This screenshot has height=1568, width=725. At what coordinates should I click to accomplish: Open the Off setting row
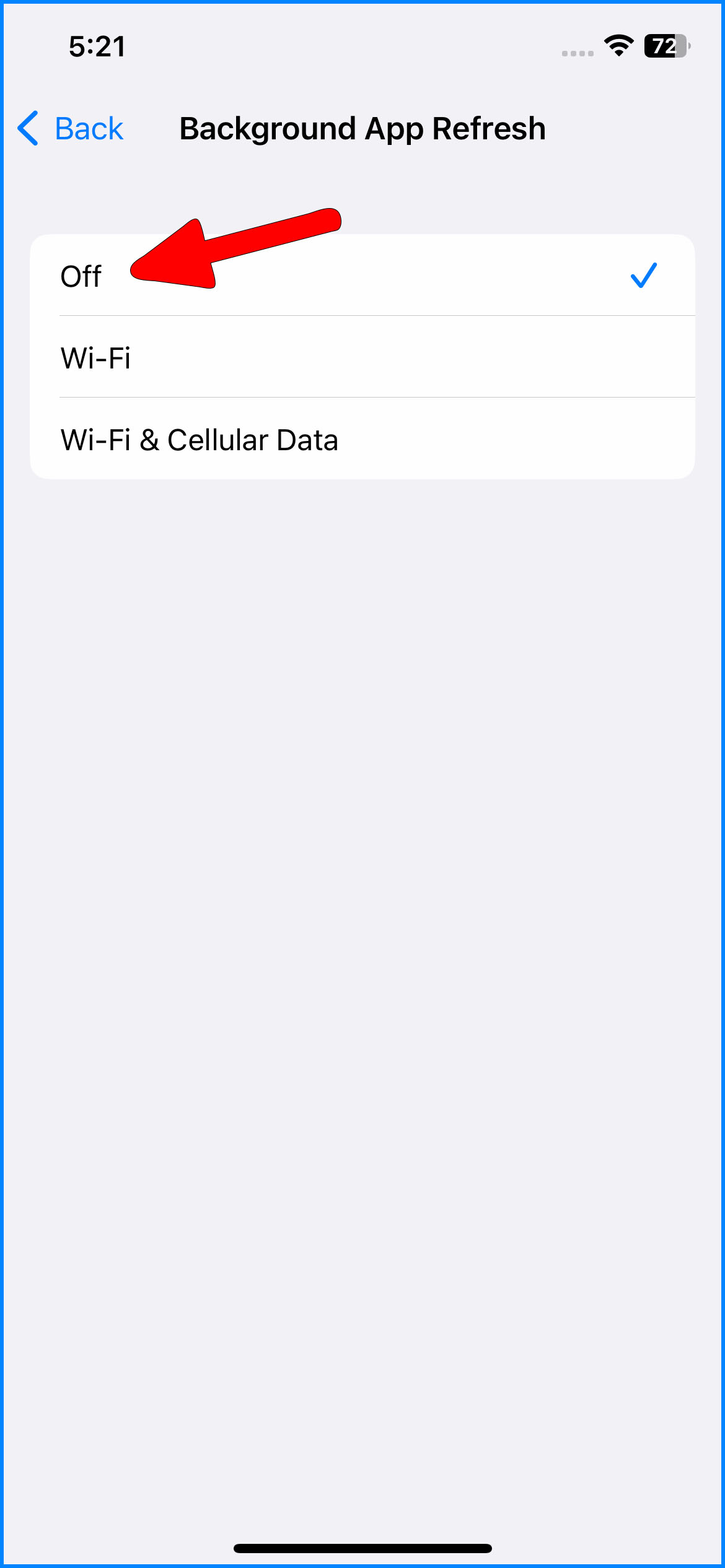click(362, 276)
